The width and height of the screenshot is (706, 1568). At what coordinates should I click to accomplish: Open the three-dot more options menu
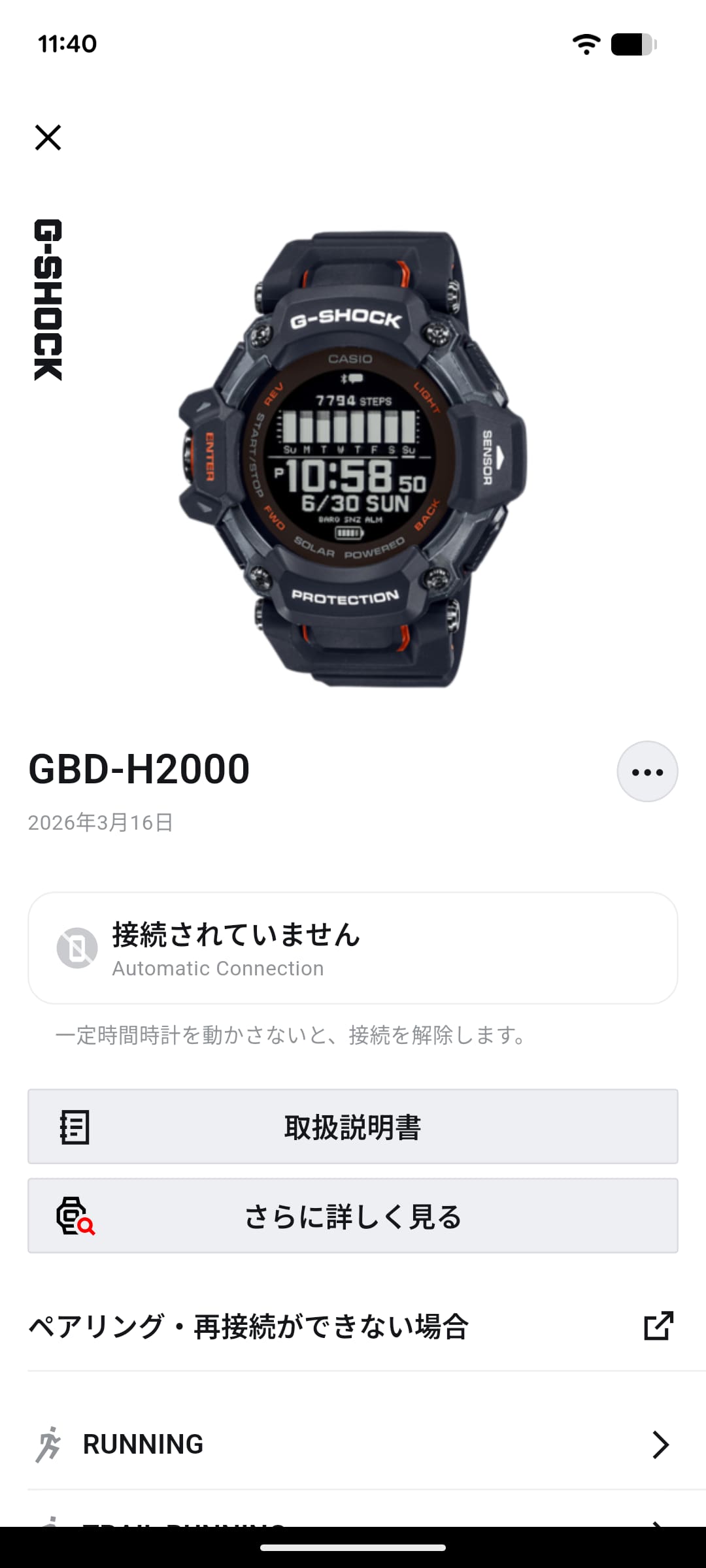click(647, 772)
